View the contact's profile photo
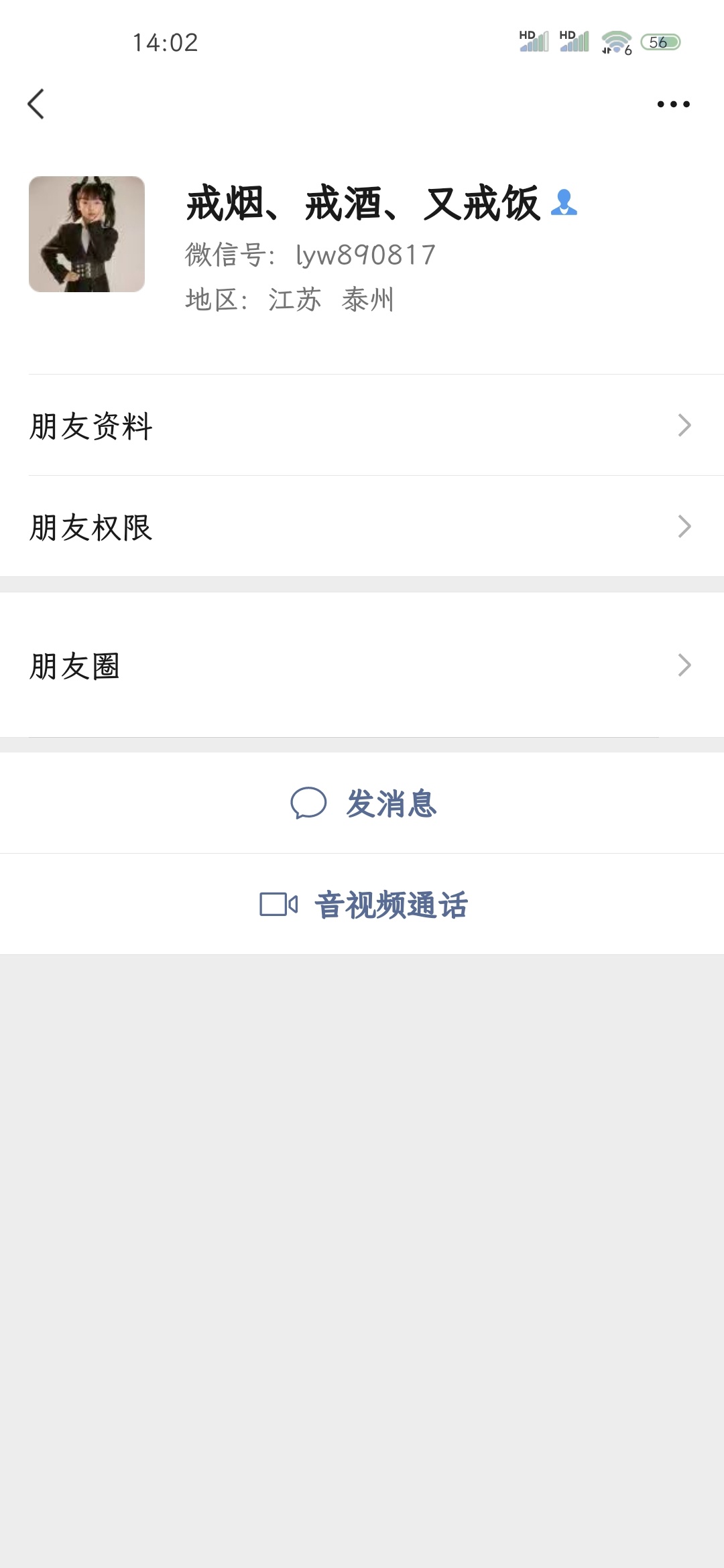Screen dimensions: 724x1568 (86, 234)
